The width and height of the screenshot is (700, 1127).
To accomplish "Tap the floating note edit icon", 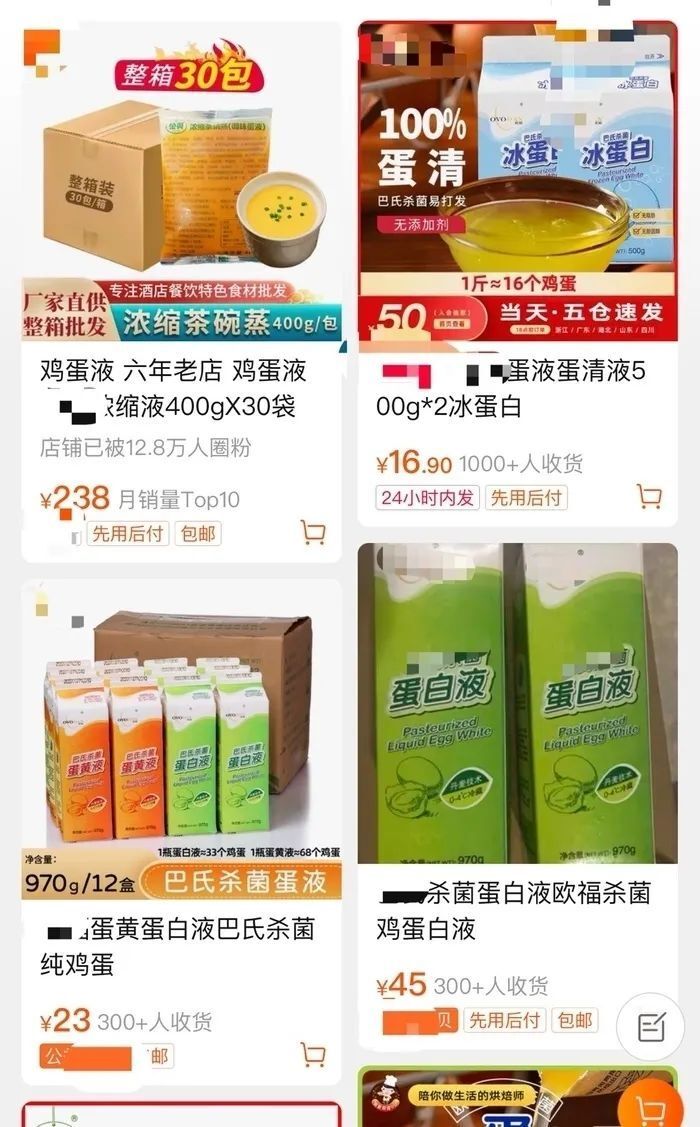I will (651, 1026).
